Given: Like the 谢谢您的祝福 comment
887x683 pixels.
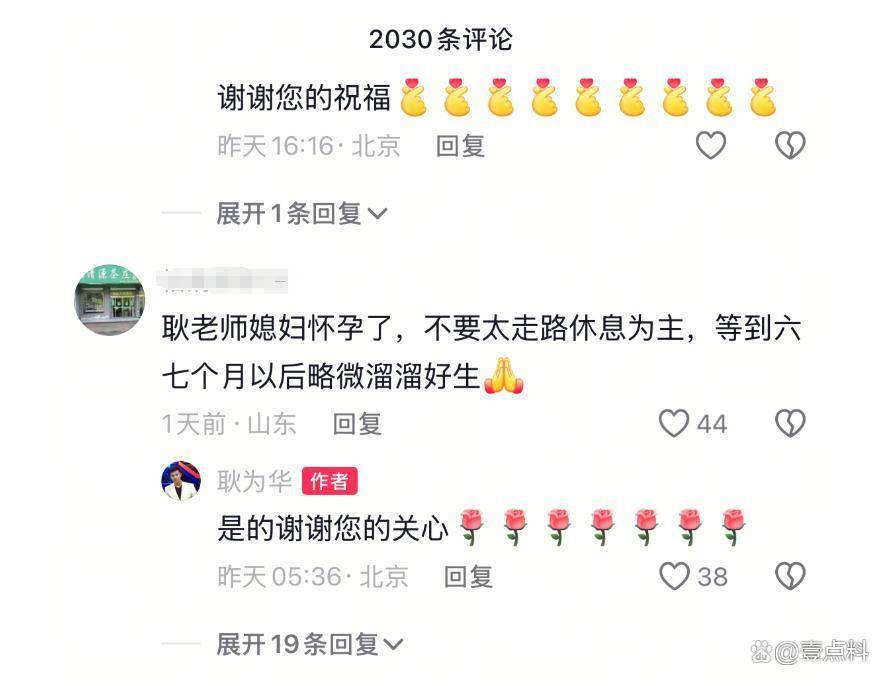Looking at the screenshot, I should tap(710, 146).
